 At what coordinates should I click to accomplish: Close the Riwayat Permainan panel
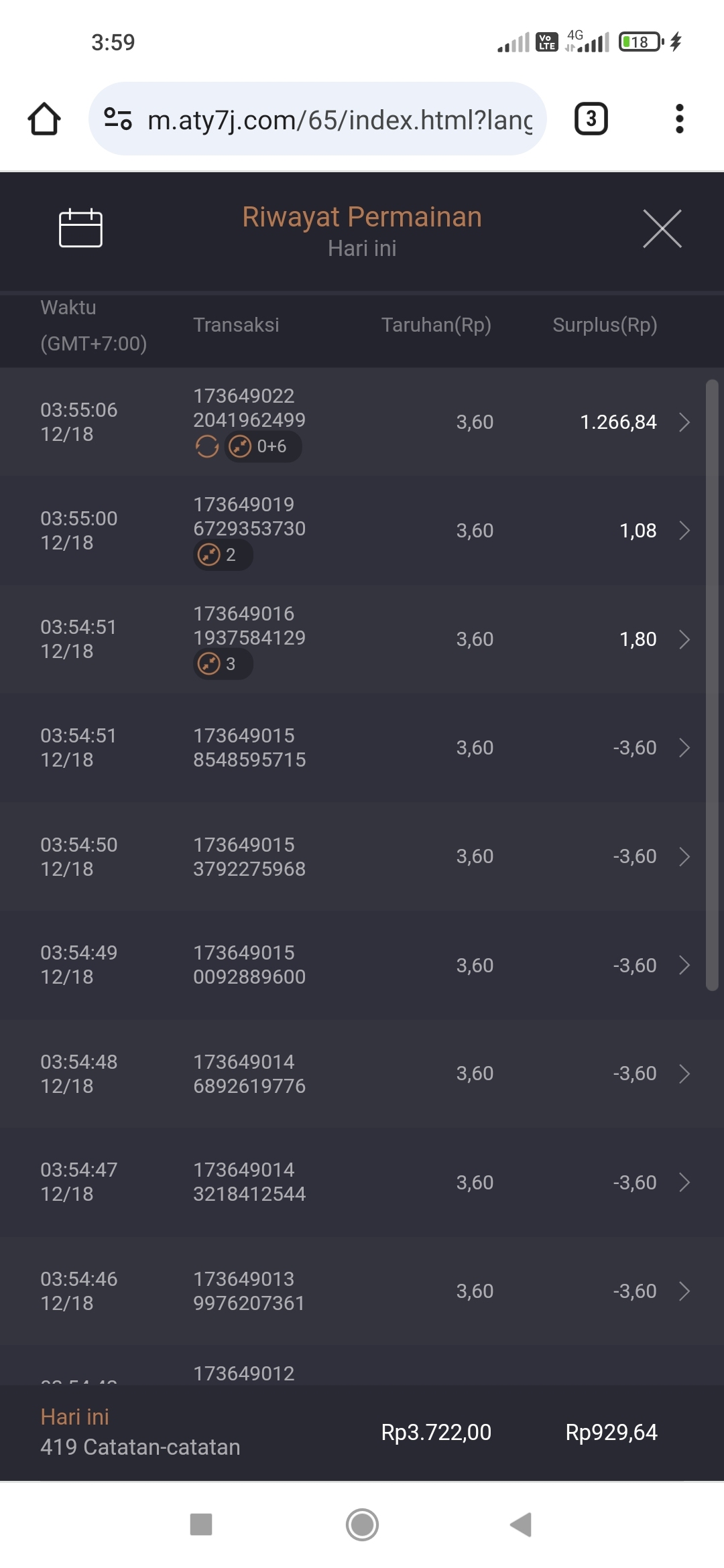tap(662, 228)
